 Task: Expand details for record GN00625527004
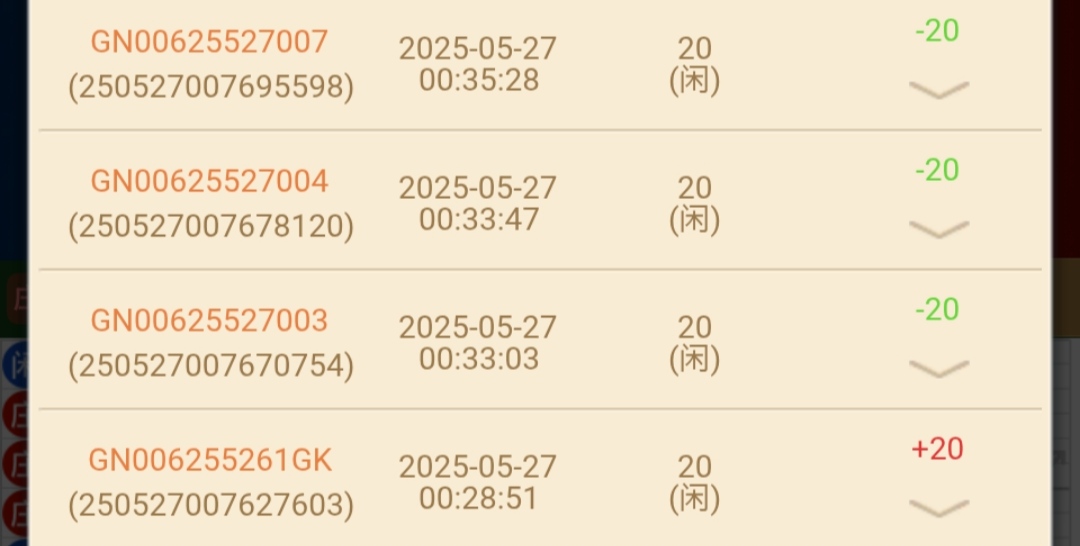click(x=938, y=229)
